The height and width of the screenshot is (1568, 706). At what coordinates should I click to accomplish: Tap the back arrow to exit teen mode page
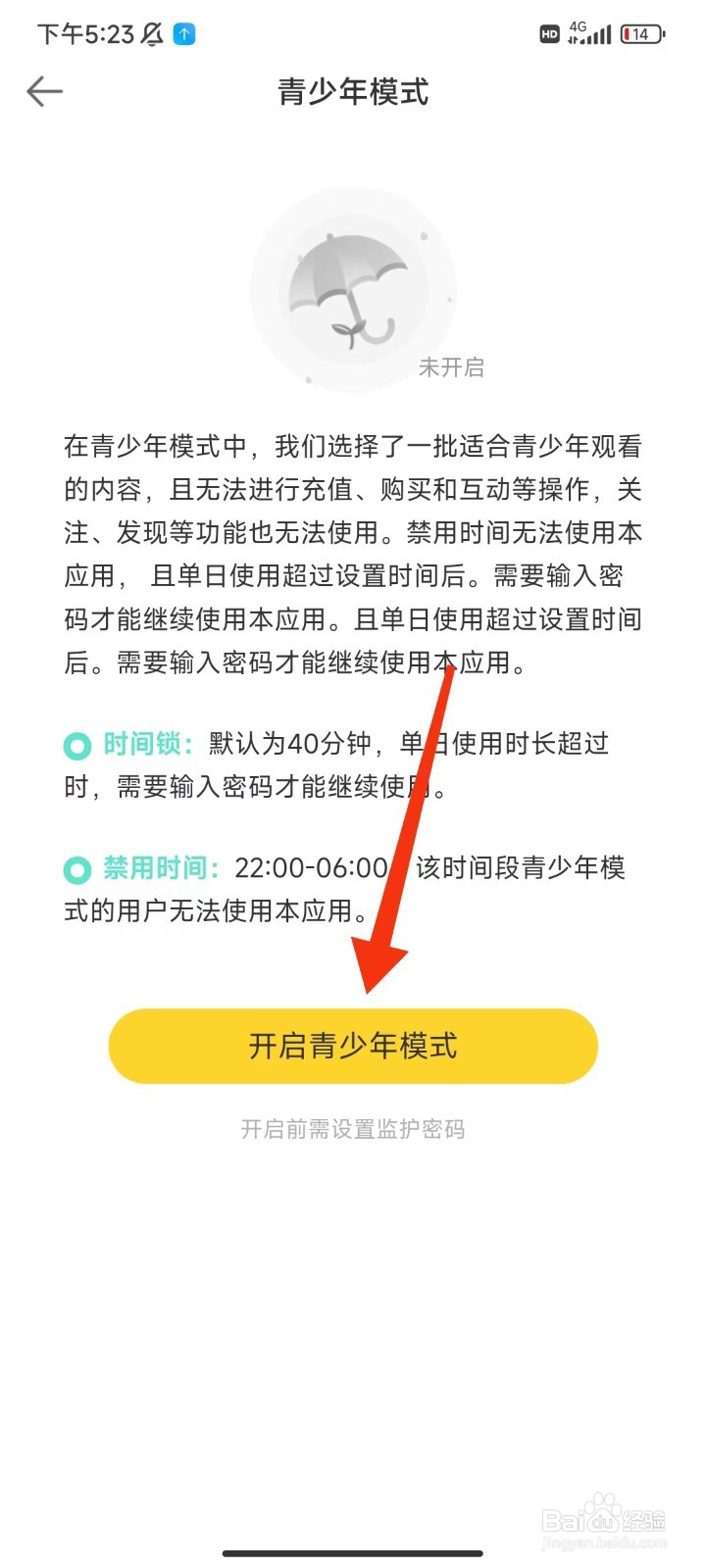[43, 91]
